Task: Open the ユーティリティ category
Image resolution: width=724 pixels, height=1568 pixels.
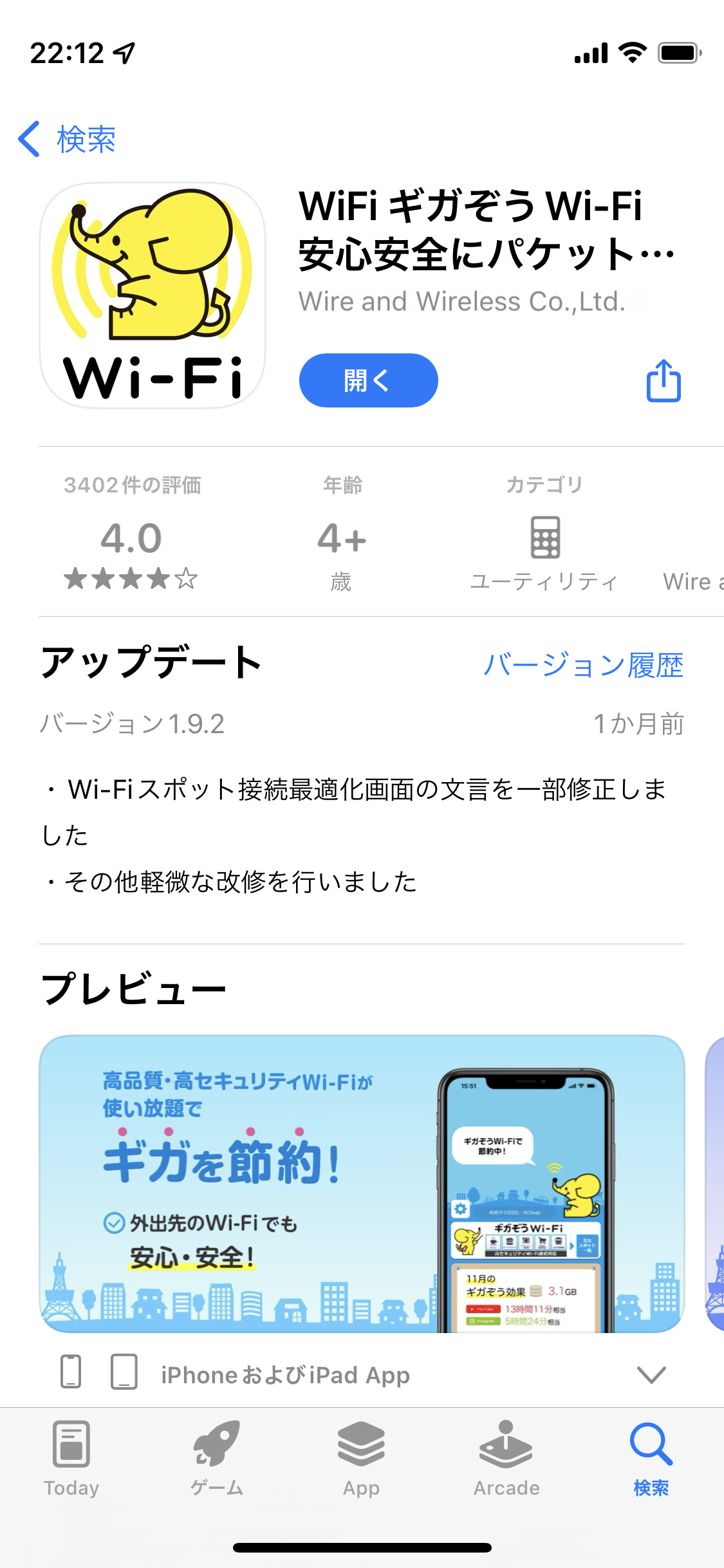Action: coord(544,547)
